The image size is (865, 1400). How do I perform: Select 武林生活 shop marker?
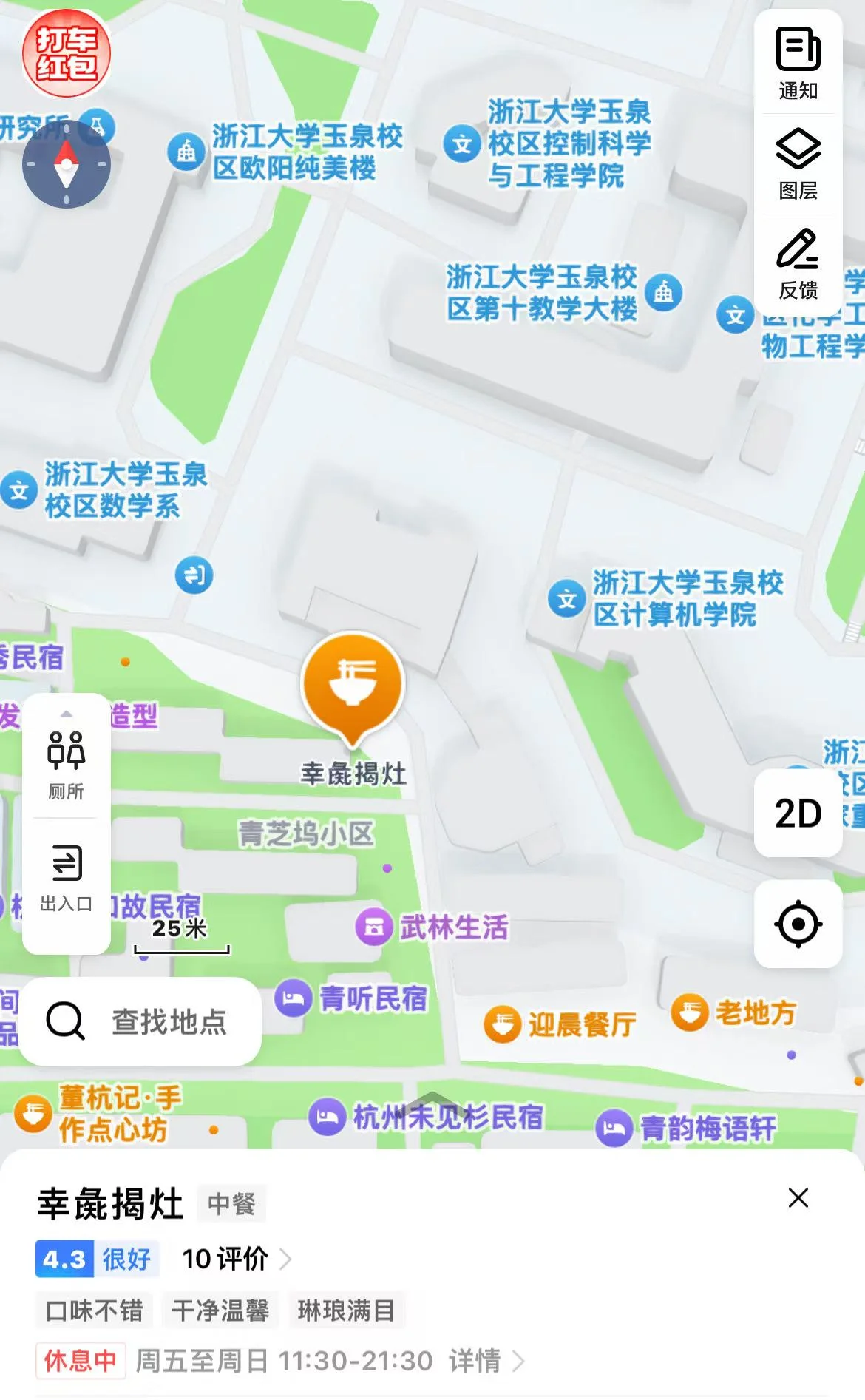click(x=432, y=927)
